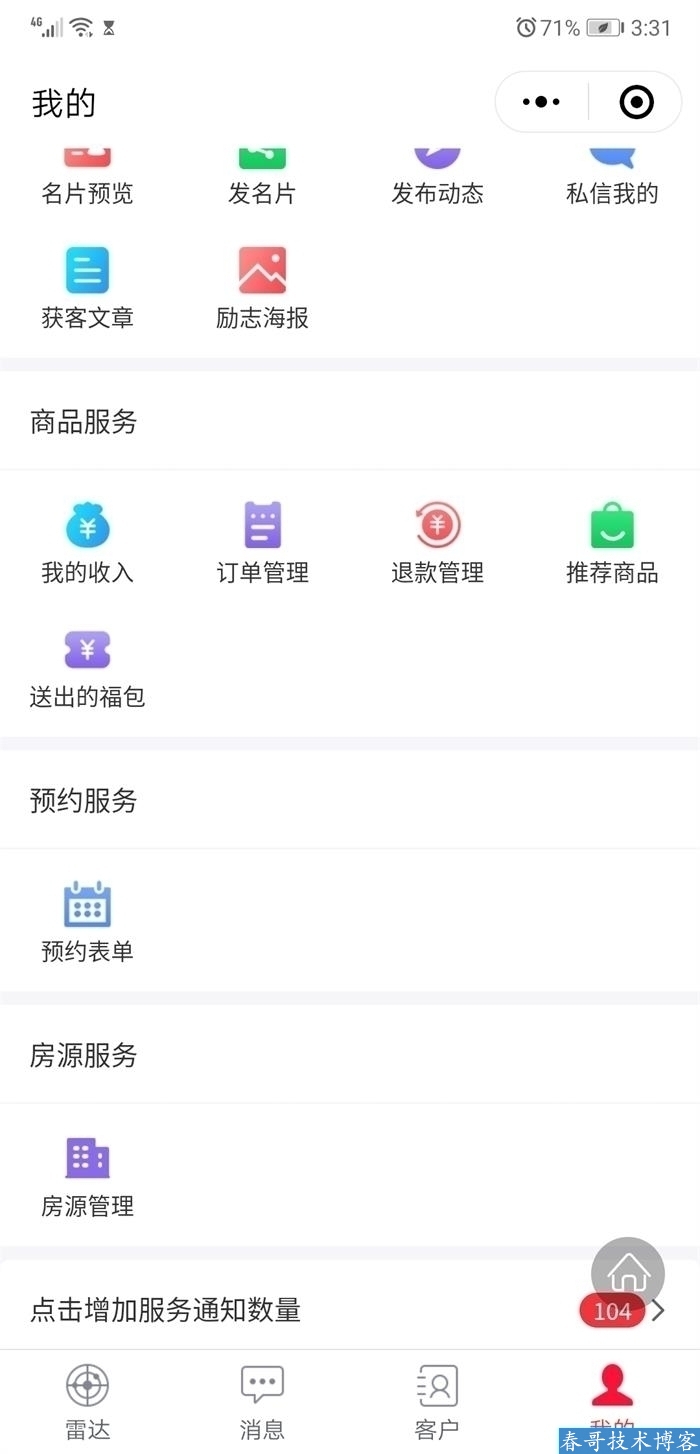Open 励志海报
Viewport: 700px width, 1454px height.
pos(262,288)
